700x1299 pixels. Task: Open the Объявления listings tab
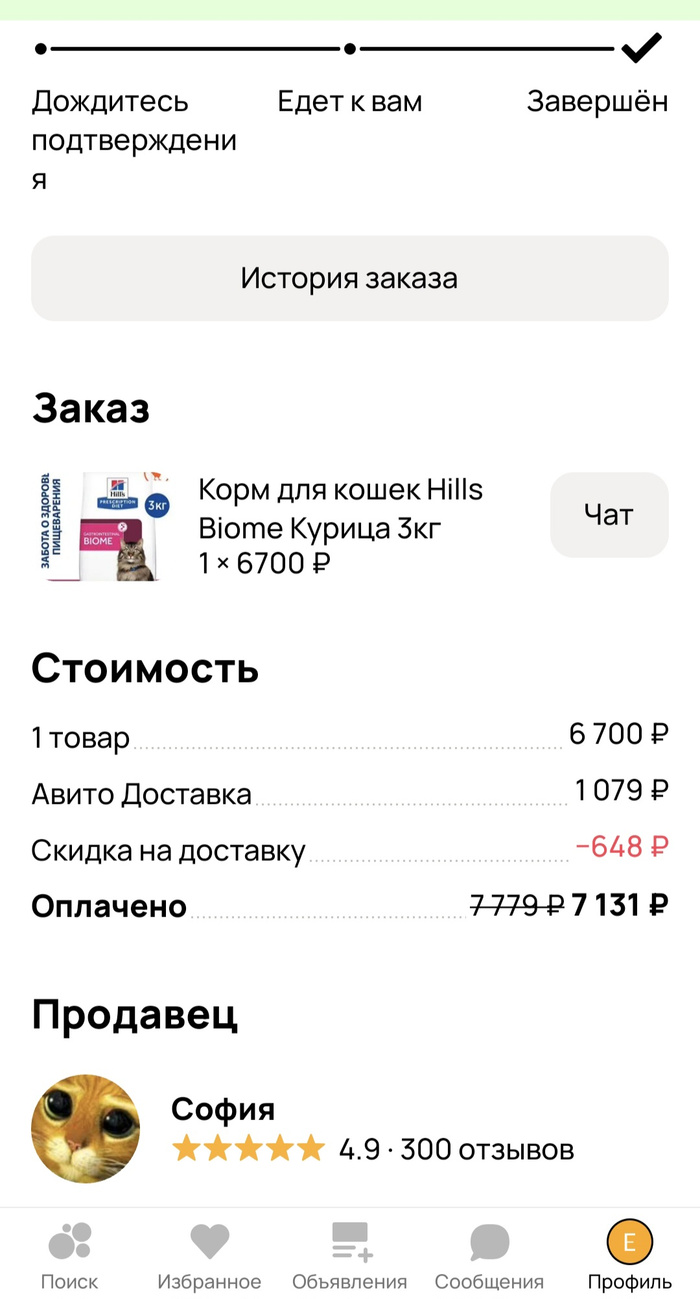[x=350, y=1255]
